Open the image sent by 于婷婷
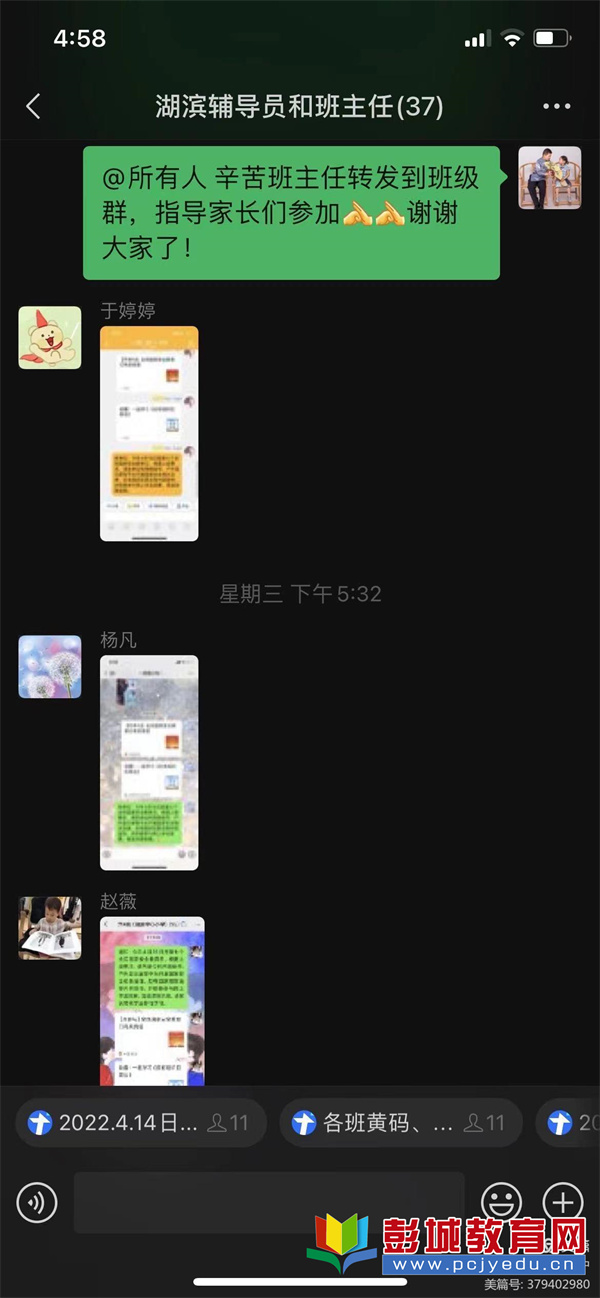The height and width of the screenshot is (1298, 600). point(149,433)
